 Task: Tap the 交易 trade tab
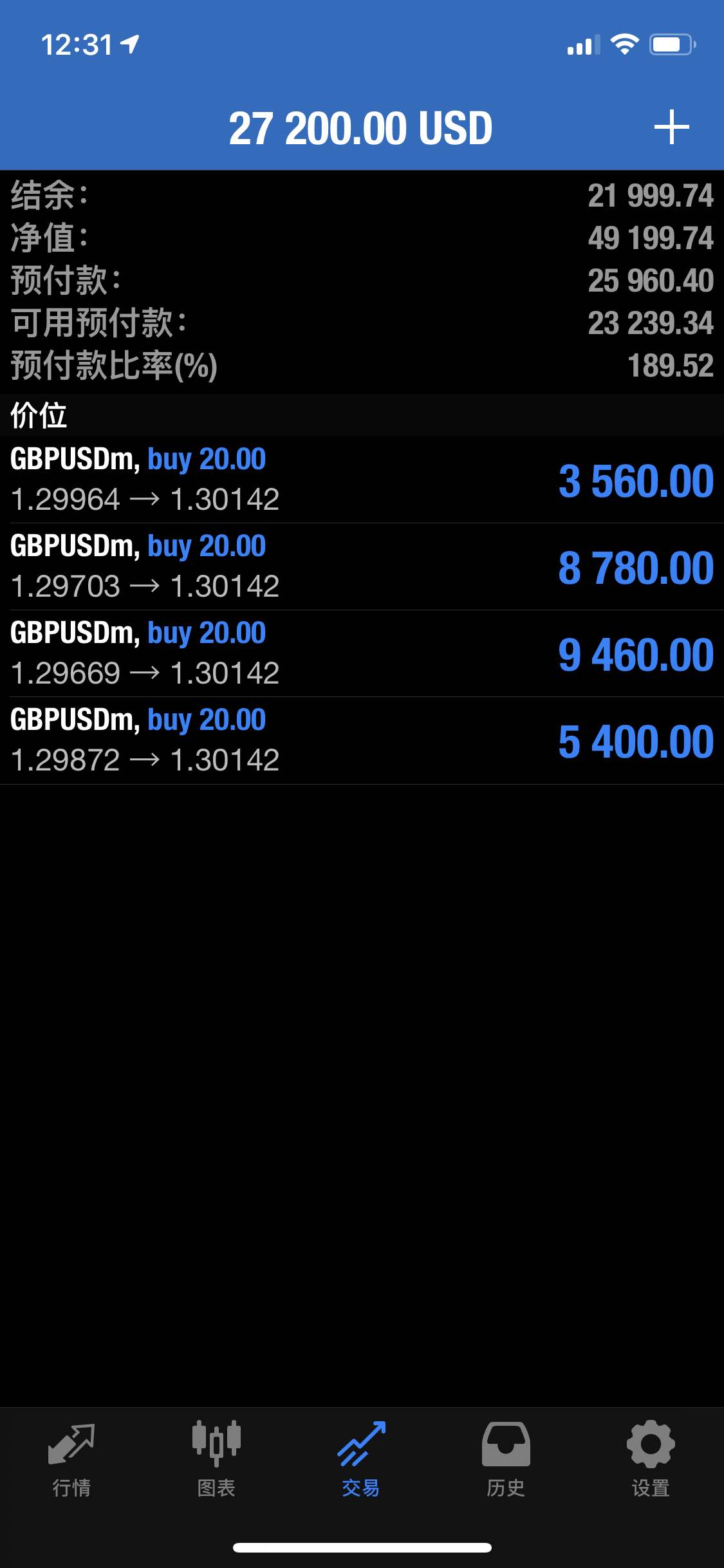tap(361, 1460)
